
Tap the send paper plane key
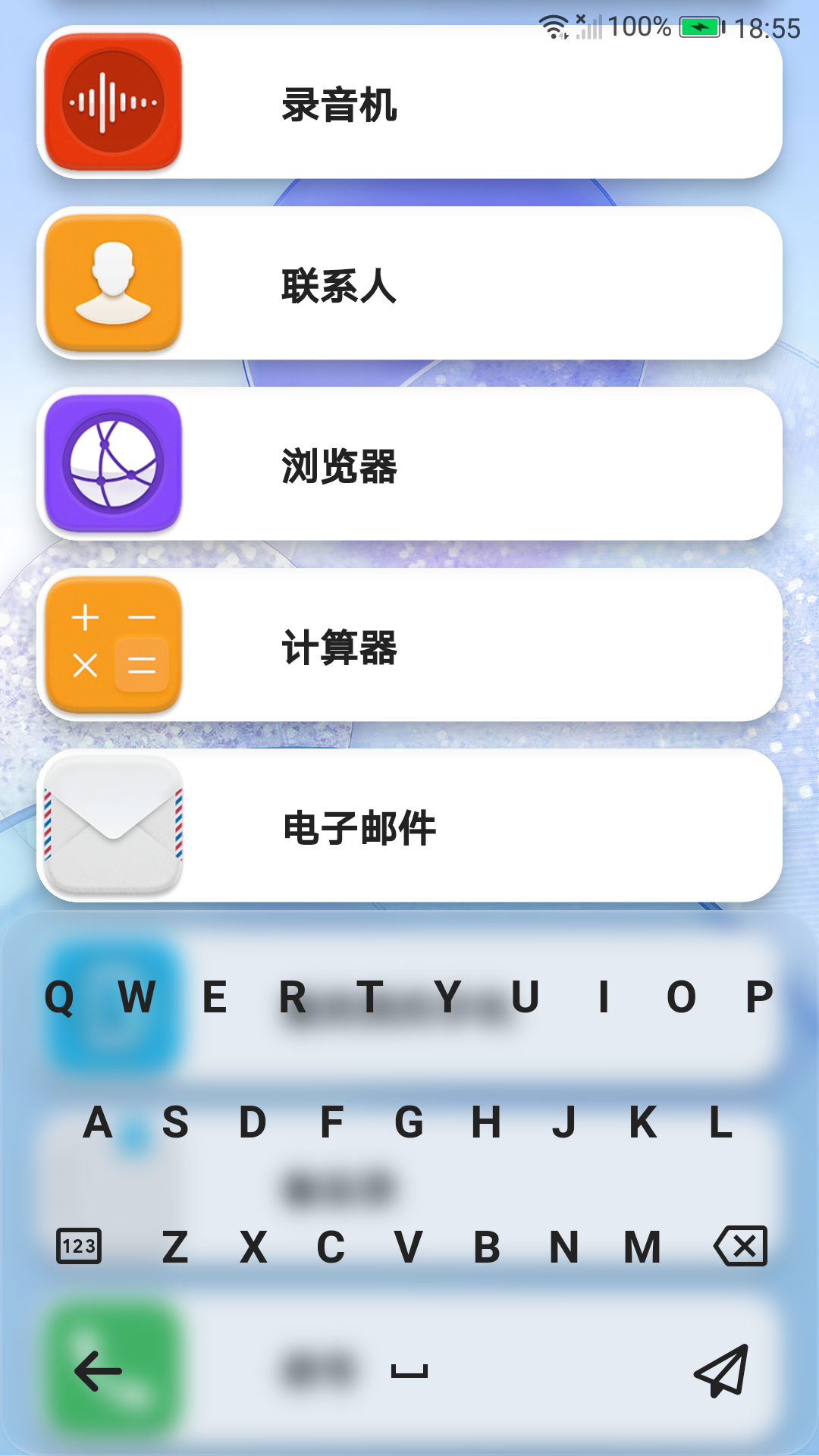721,1370
